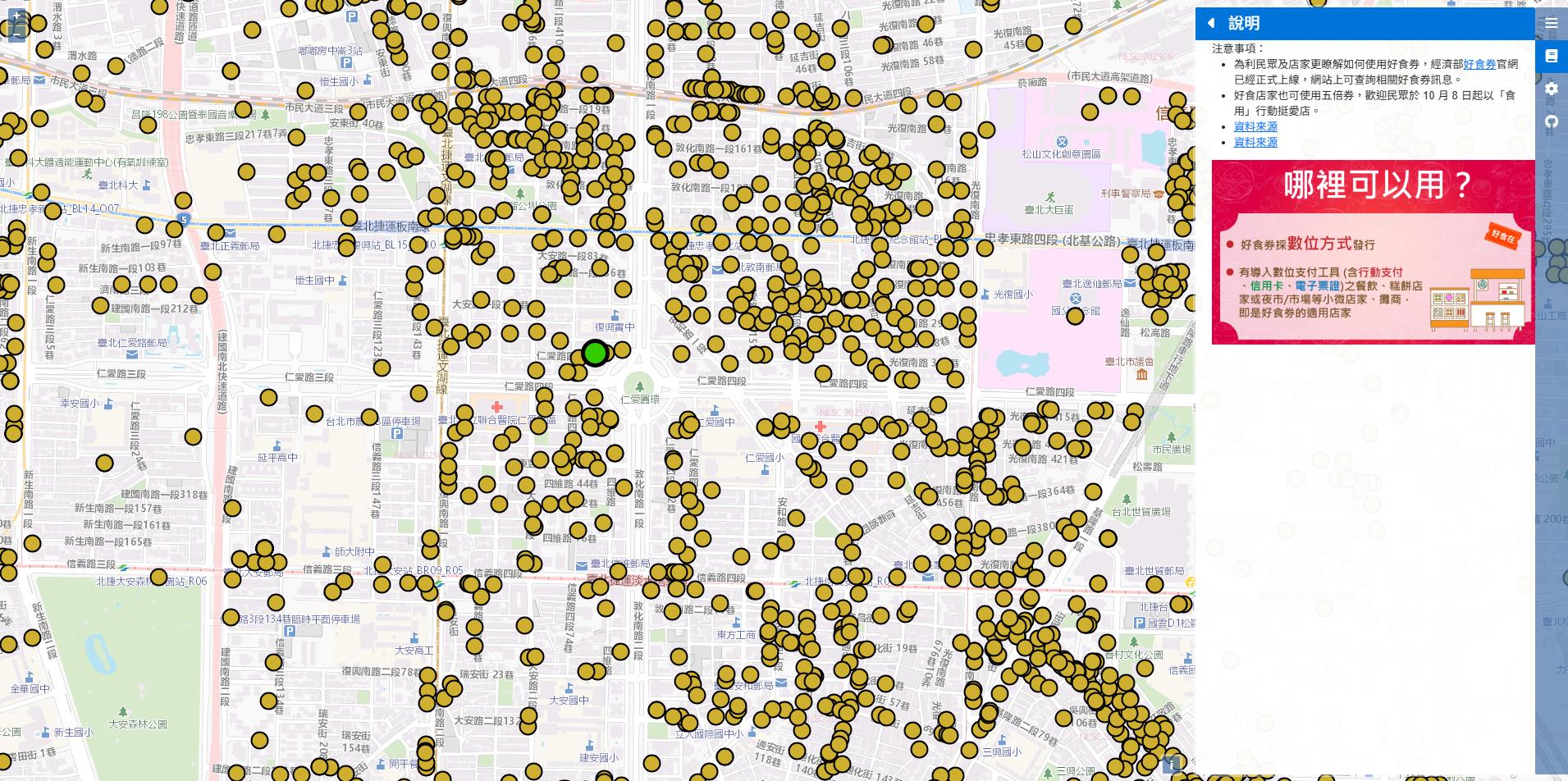Open the first 資料來源 link
Image resolution: width=1568 pixels, height=781 pixels.
pyautogui.click(x=1255, y=126)
